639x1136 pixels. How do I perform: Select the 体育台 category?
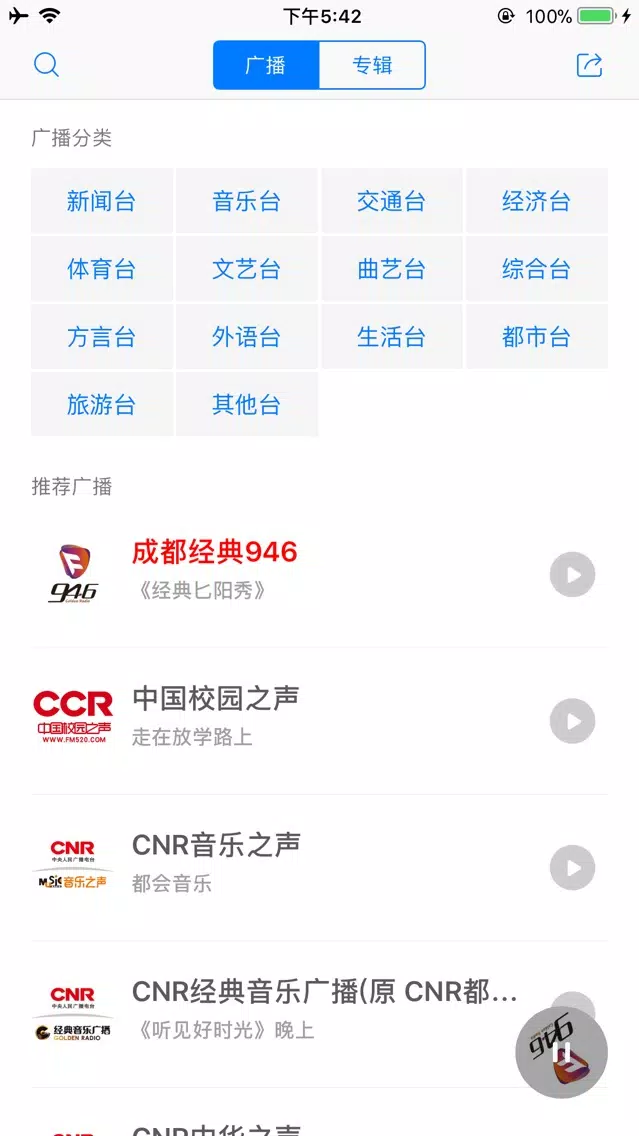(101, 269)
